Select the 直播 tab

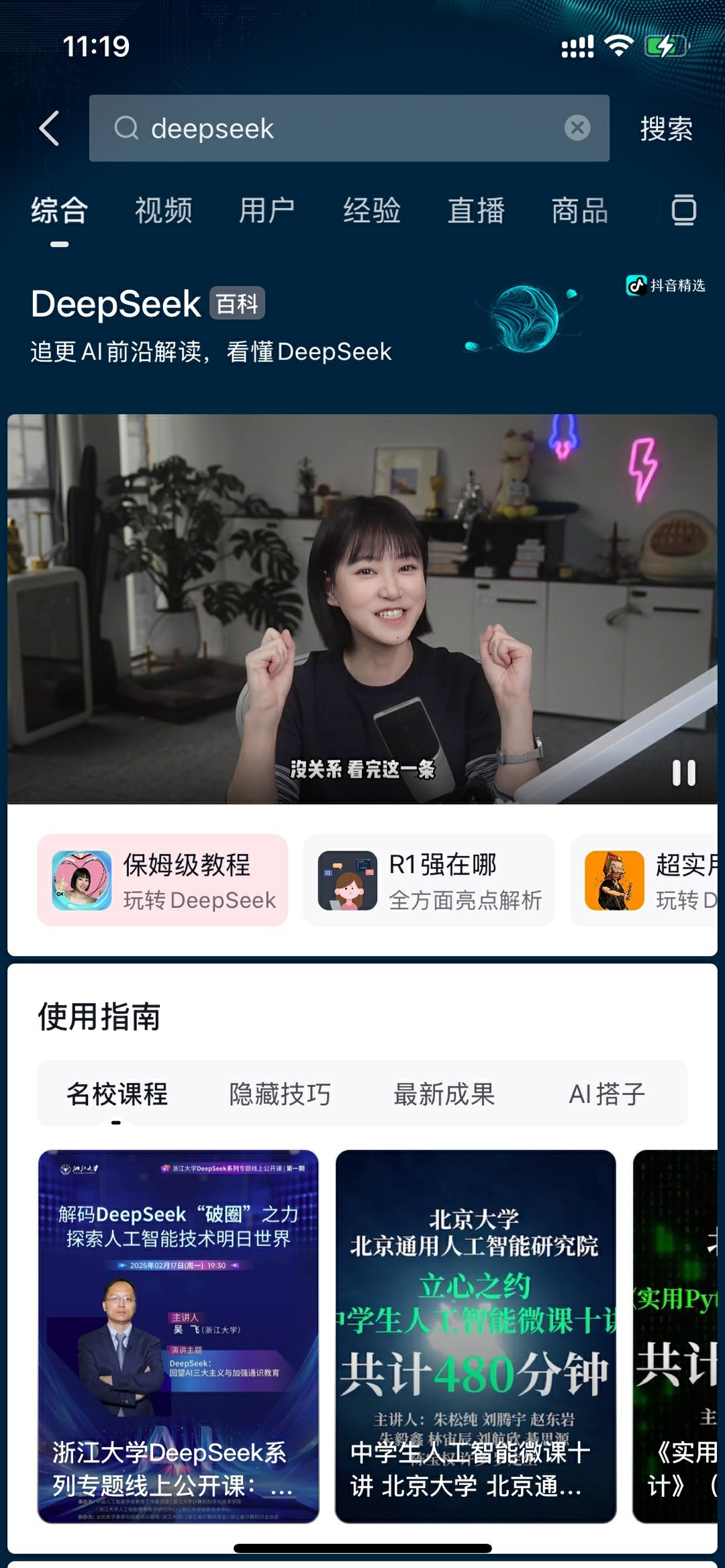[x=476, y=211]
